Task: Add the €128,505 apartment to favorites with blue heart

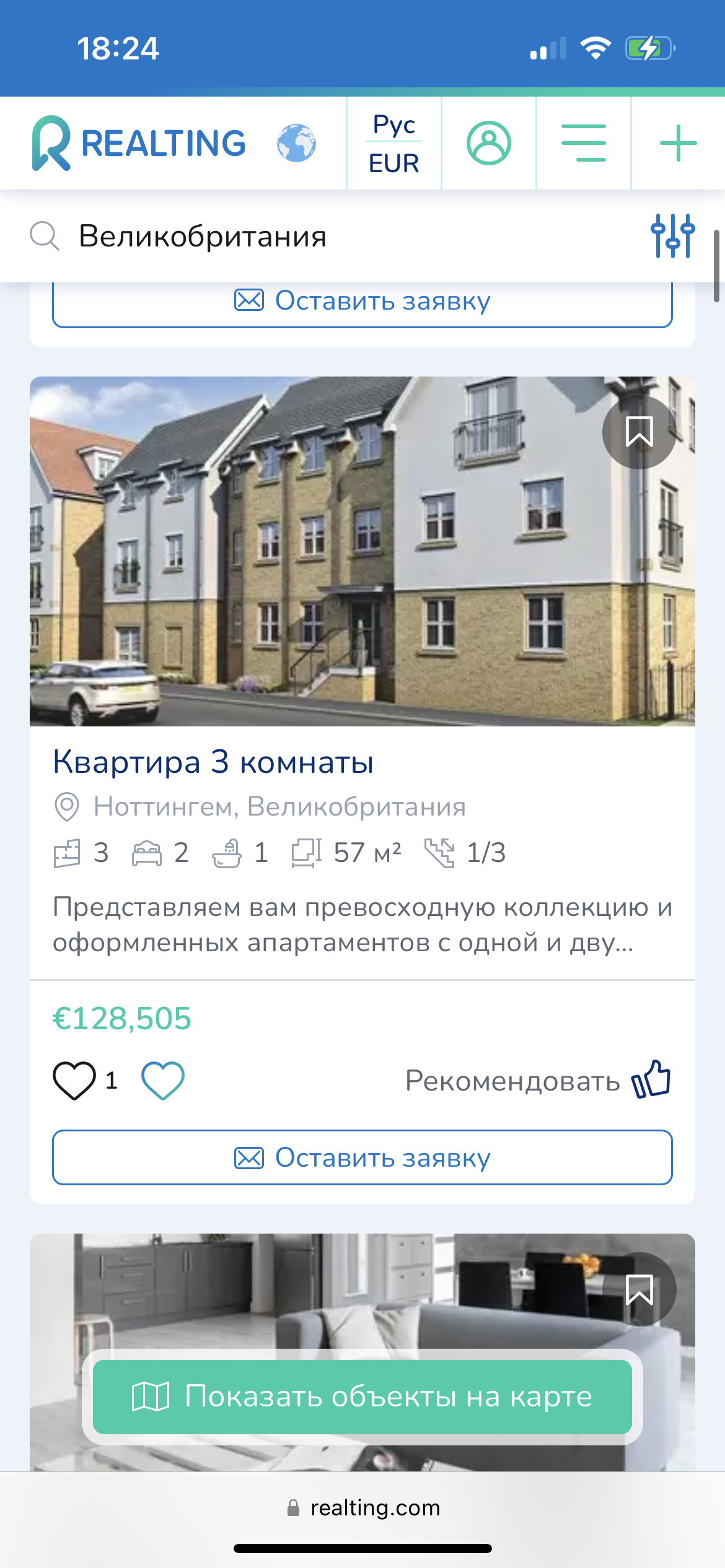Action: pos(163,1081)
